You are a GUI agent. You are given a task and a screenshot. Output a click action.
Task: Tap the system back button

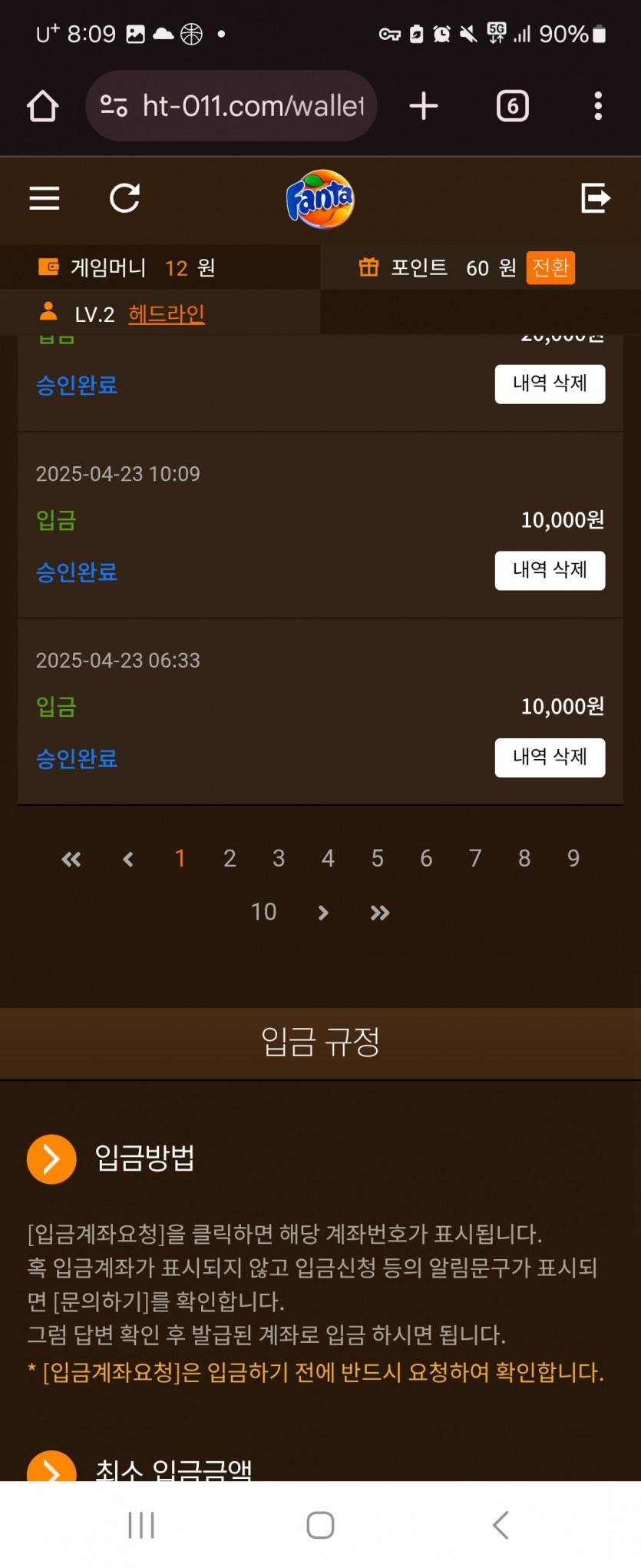pyautogui.click(x=501, y=1525)
